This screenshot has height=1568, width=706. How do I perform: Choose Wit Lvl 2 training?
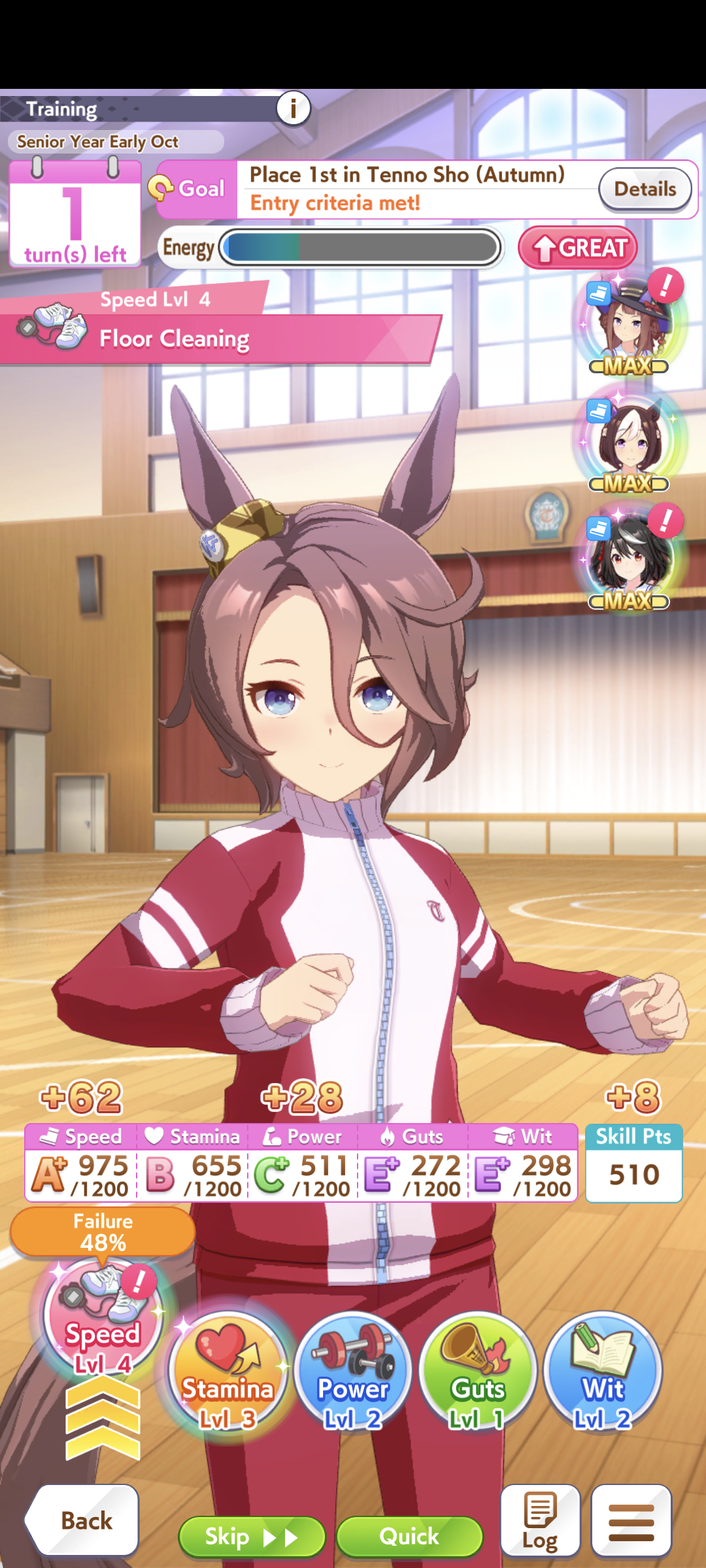point(603,1371)
